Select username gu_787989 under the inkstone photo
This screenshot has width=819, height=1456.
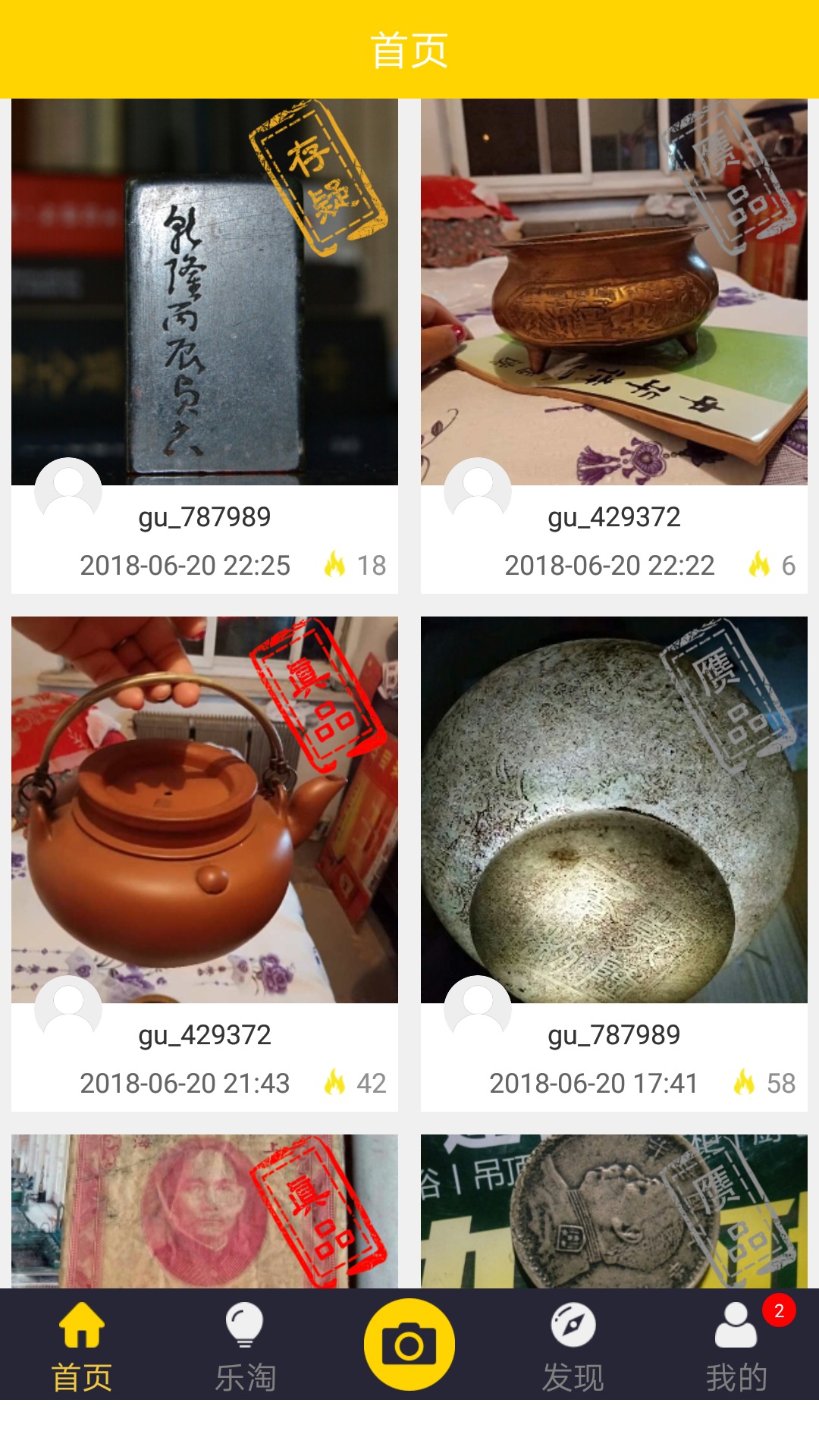(x=205, y=519)
